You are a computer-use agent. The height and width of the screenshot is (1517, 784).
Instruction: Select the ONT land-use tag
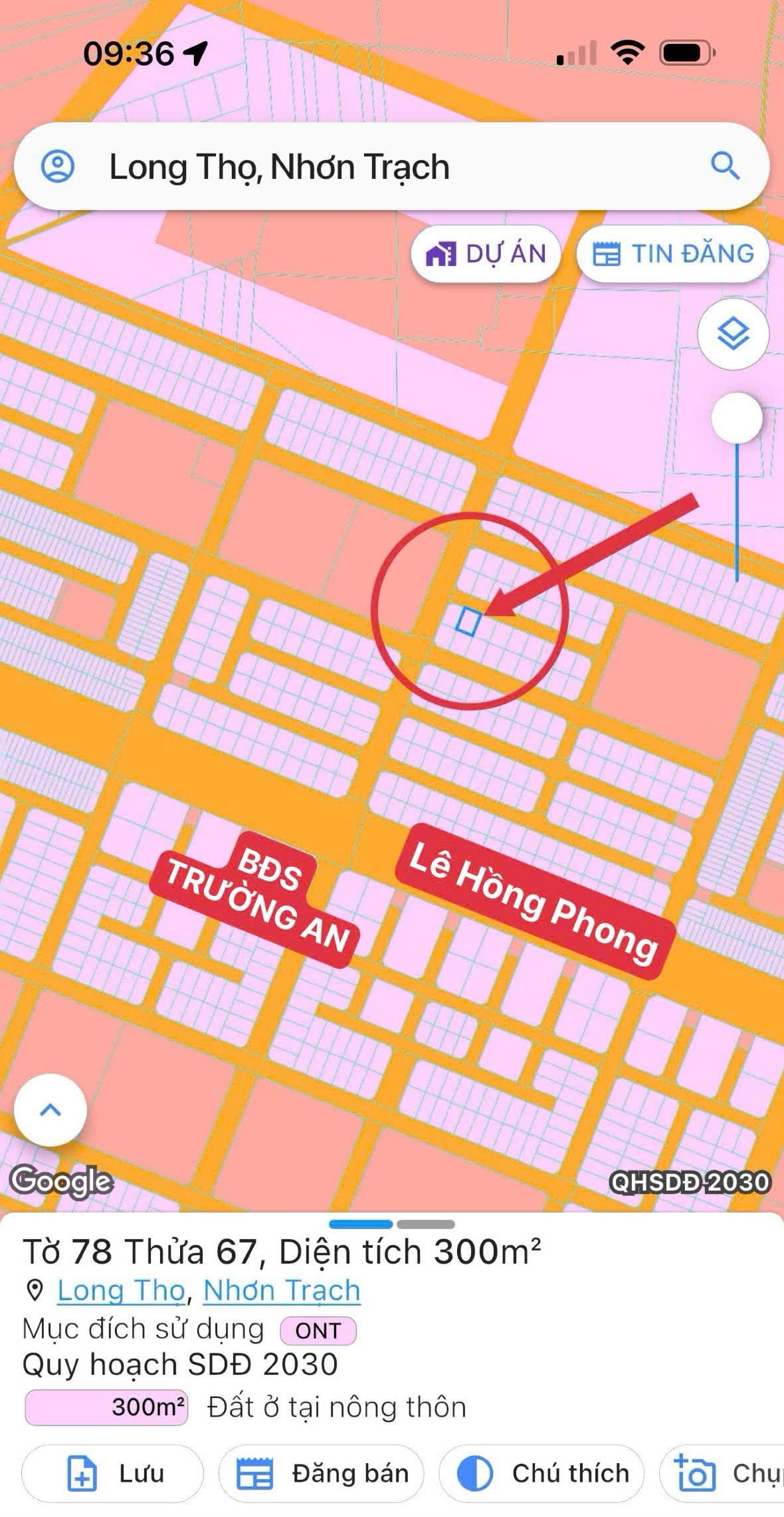pos(318,1330)
